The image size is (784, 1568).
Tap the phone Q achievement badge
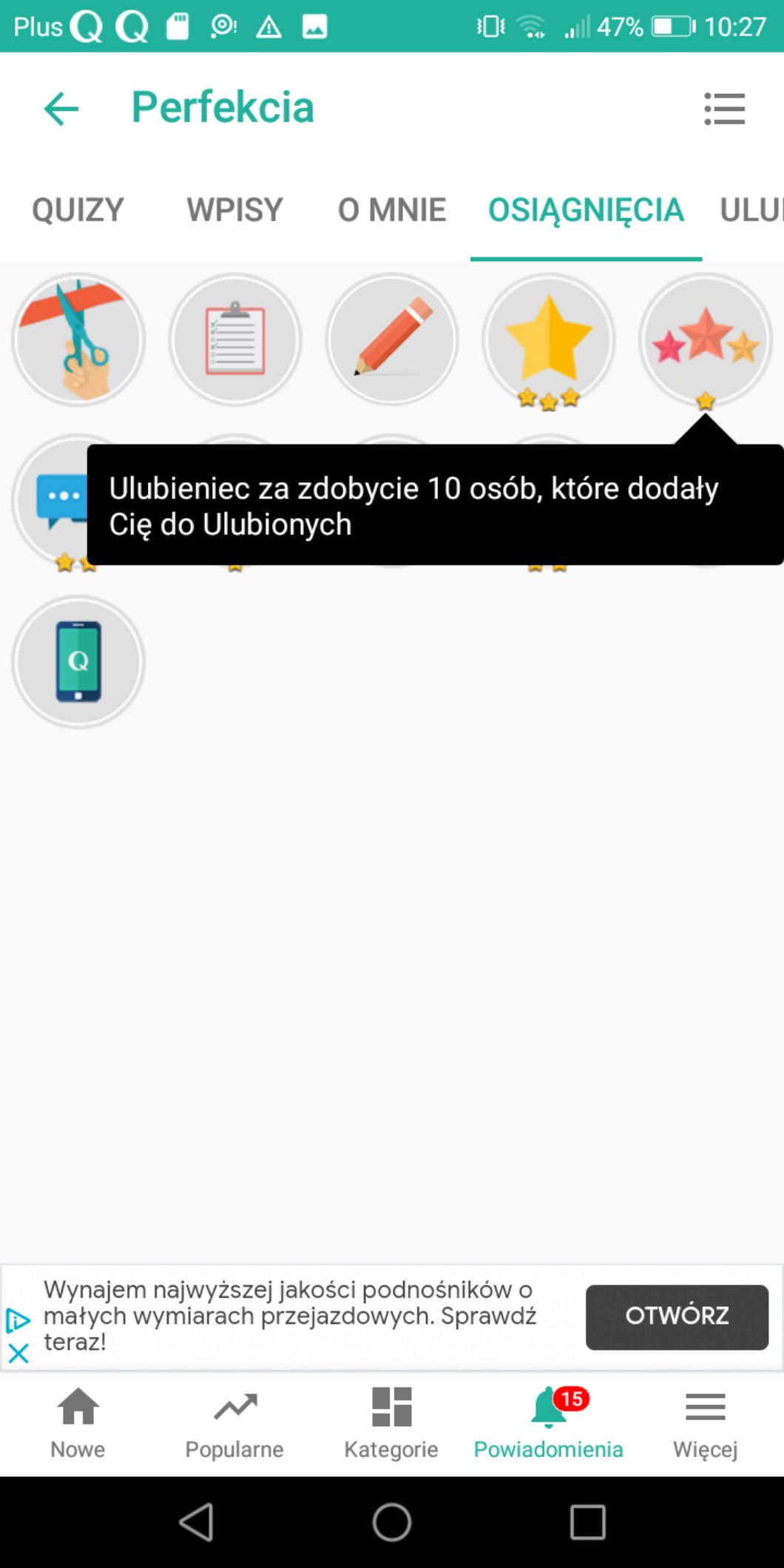78,662
